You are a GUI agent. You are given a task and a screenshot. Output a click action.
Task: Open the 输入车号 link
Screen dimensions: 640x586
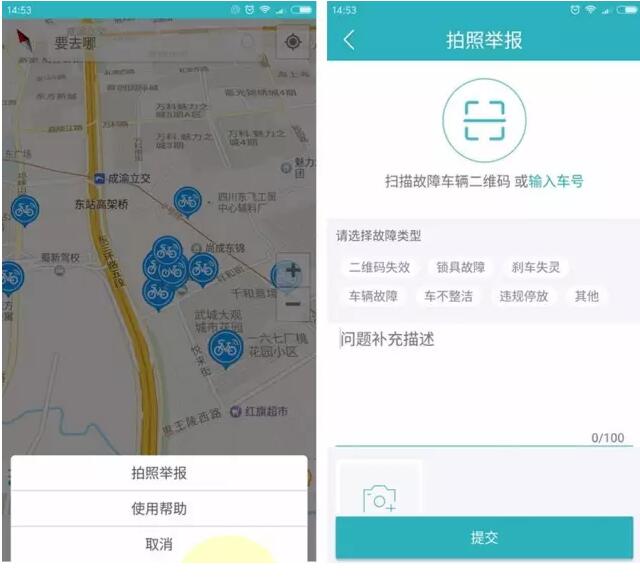[556, 181]
